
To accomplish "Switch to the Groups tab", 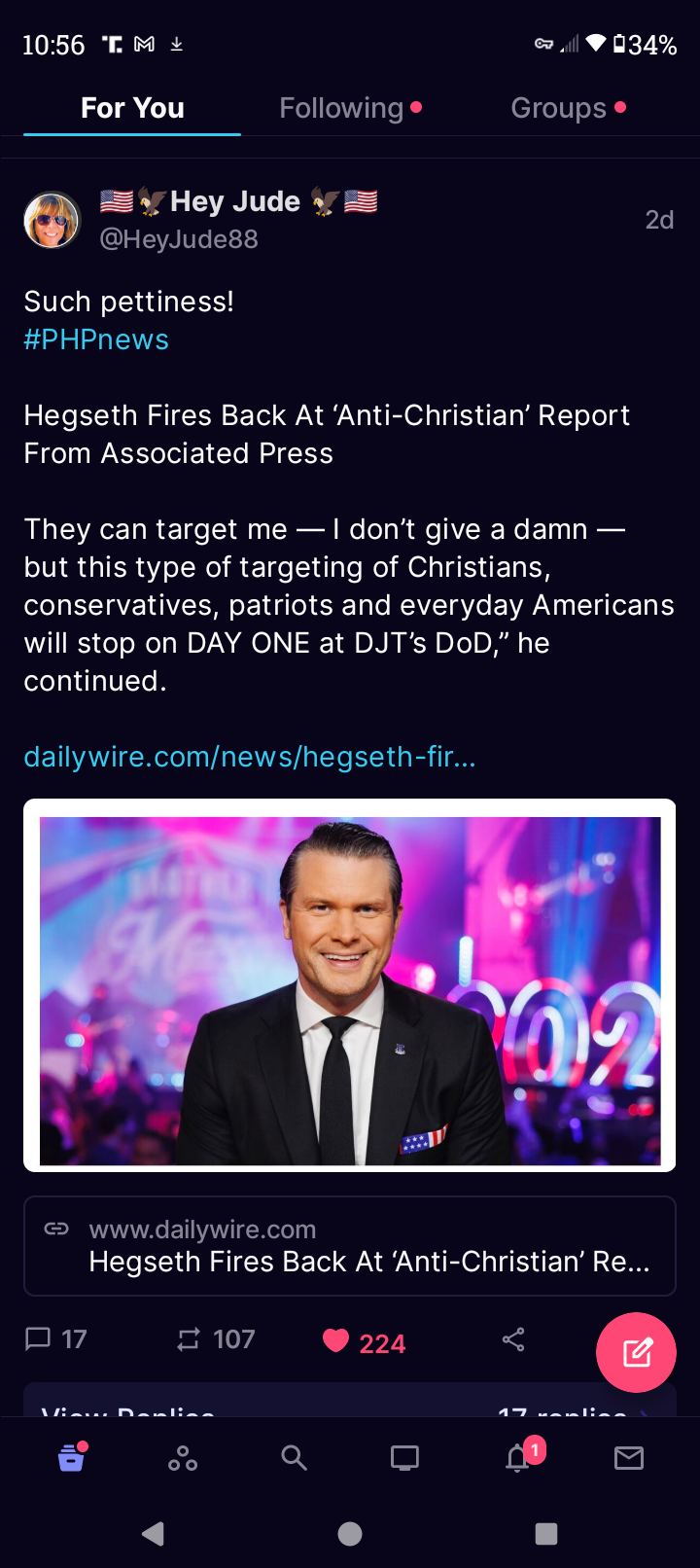I will coord(568,108).
